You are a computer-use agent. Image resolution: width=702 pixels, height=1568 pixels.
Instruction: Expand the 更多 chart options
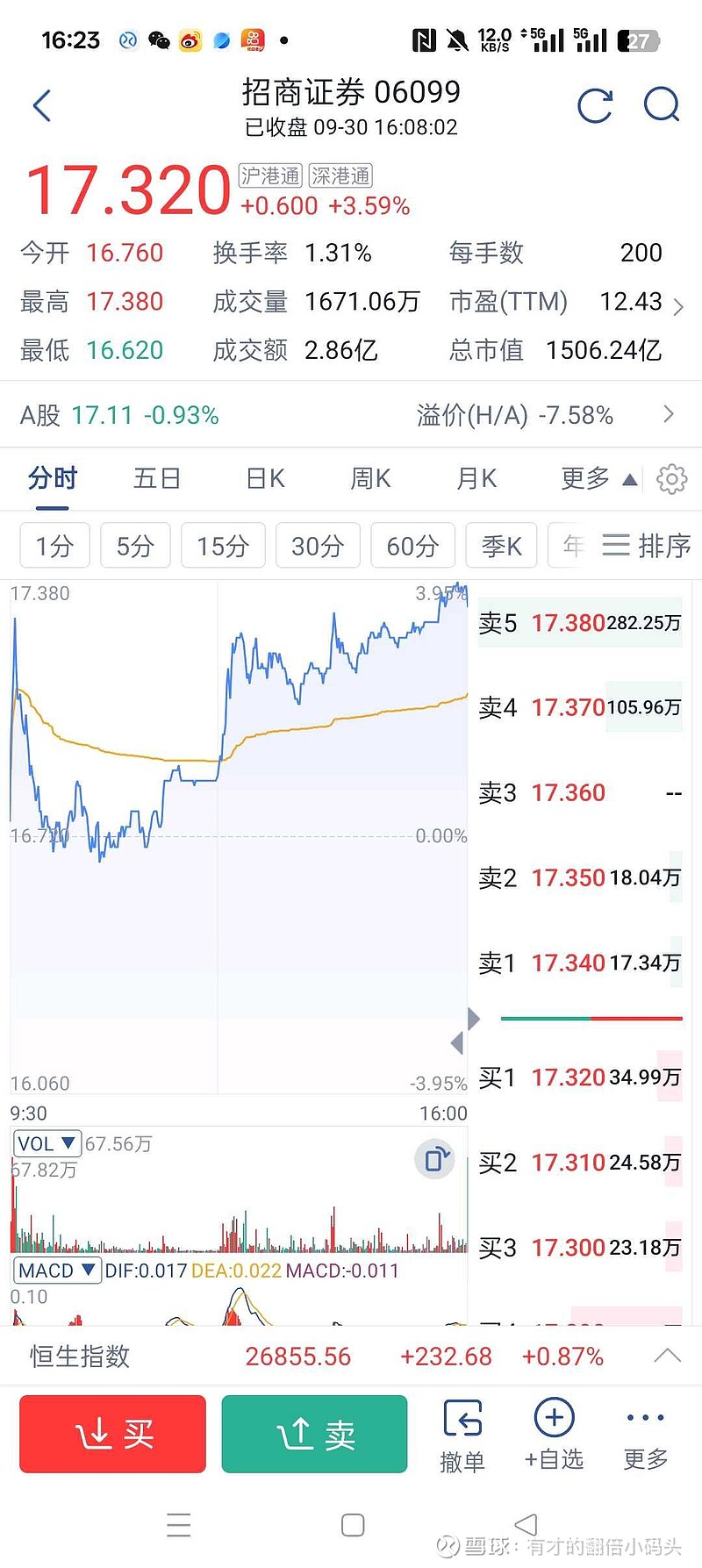tap(598, 478)
